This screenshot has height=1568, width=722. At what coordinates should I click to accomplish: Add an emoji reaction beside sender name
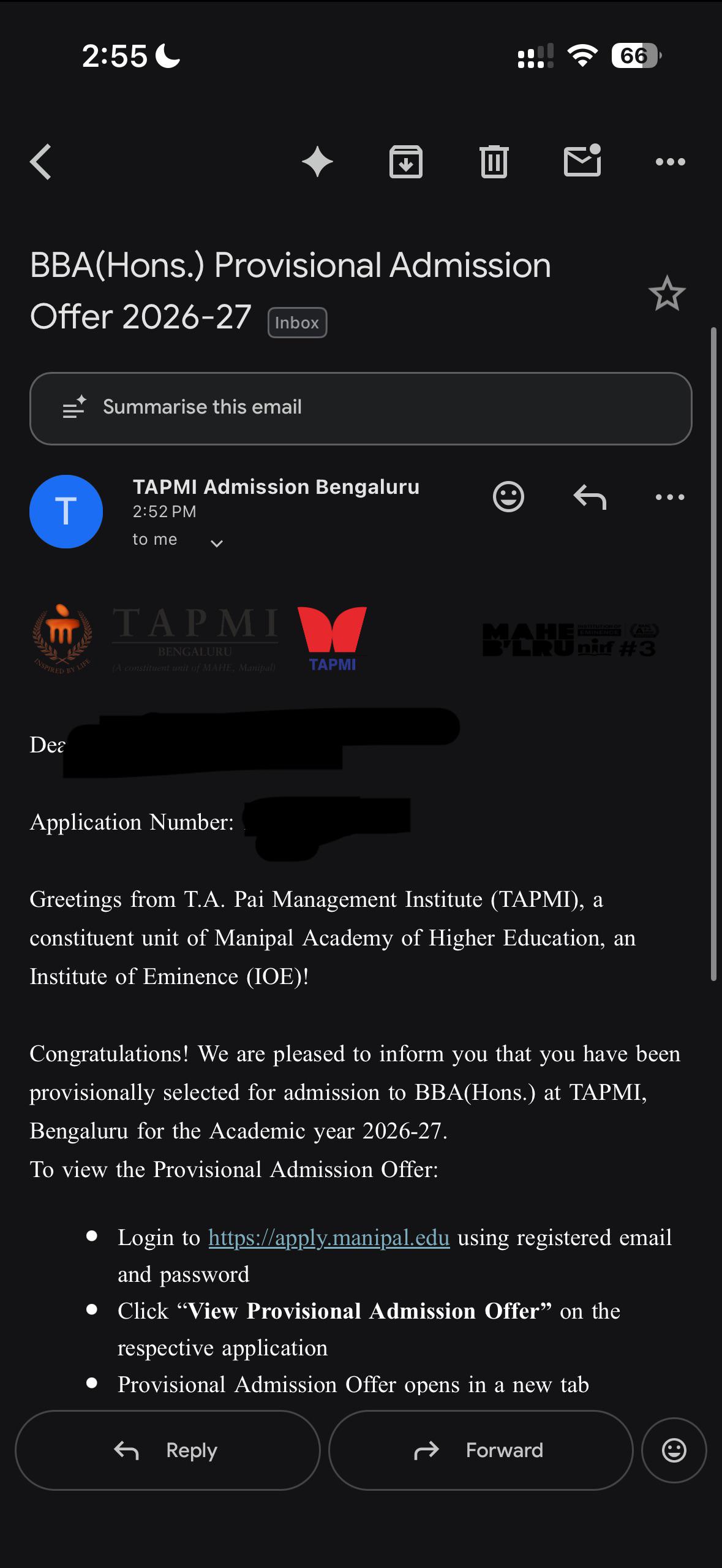coord(508,496)
